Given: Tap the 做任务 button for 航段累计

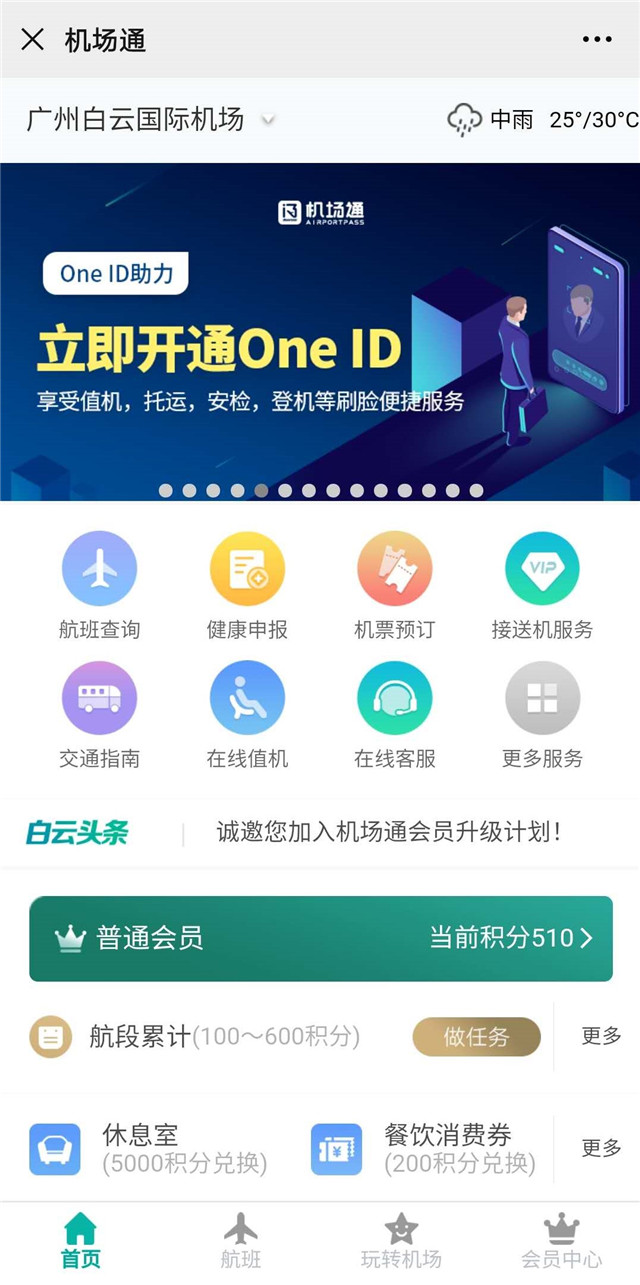Looking at the screenshot, I should [476, 1037].
